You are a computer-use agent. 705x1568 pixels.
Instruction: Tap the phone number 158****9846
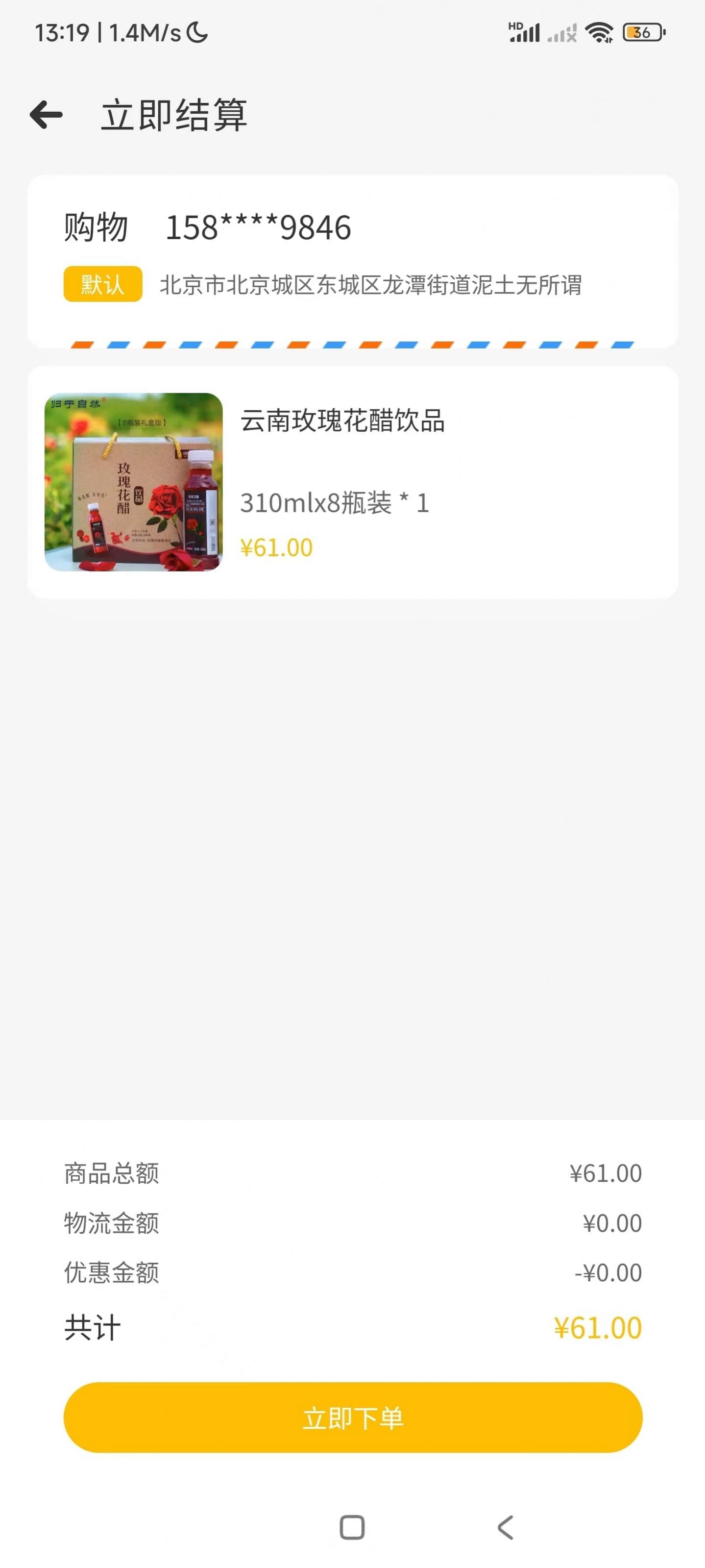(258, 227)
